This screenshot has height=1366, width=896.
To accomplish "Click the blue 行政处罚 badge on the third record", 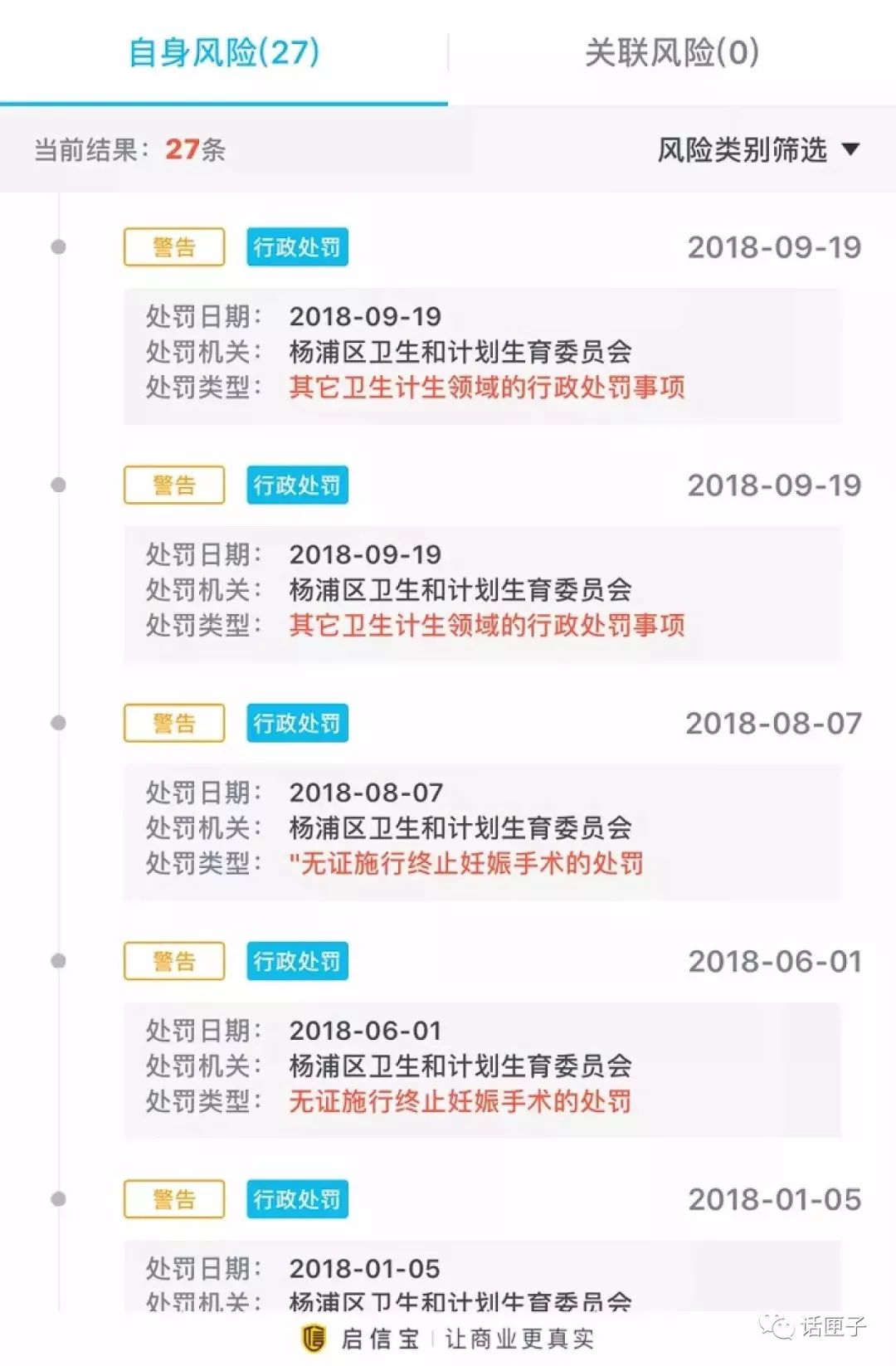I will (297, 723).
